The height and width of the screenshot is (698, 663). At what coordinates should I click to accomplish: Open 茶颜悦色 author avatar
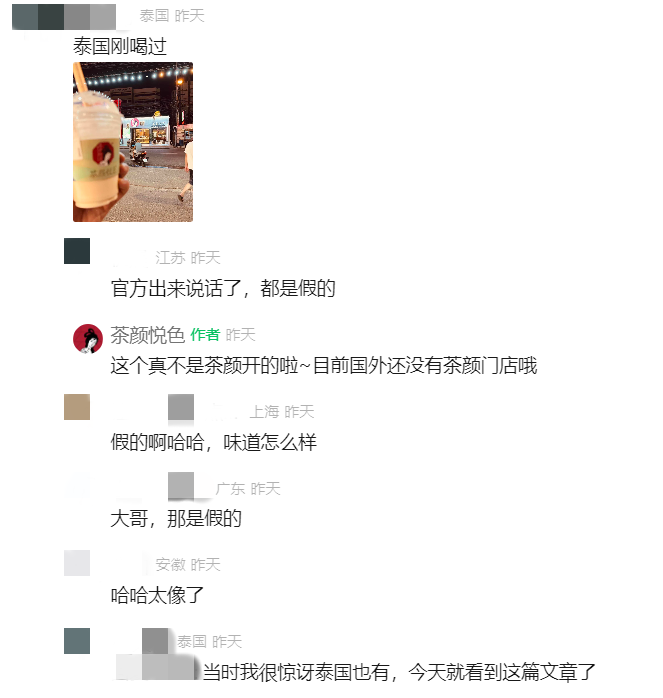coord(88,338)
